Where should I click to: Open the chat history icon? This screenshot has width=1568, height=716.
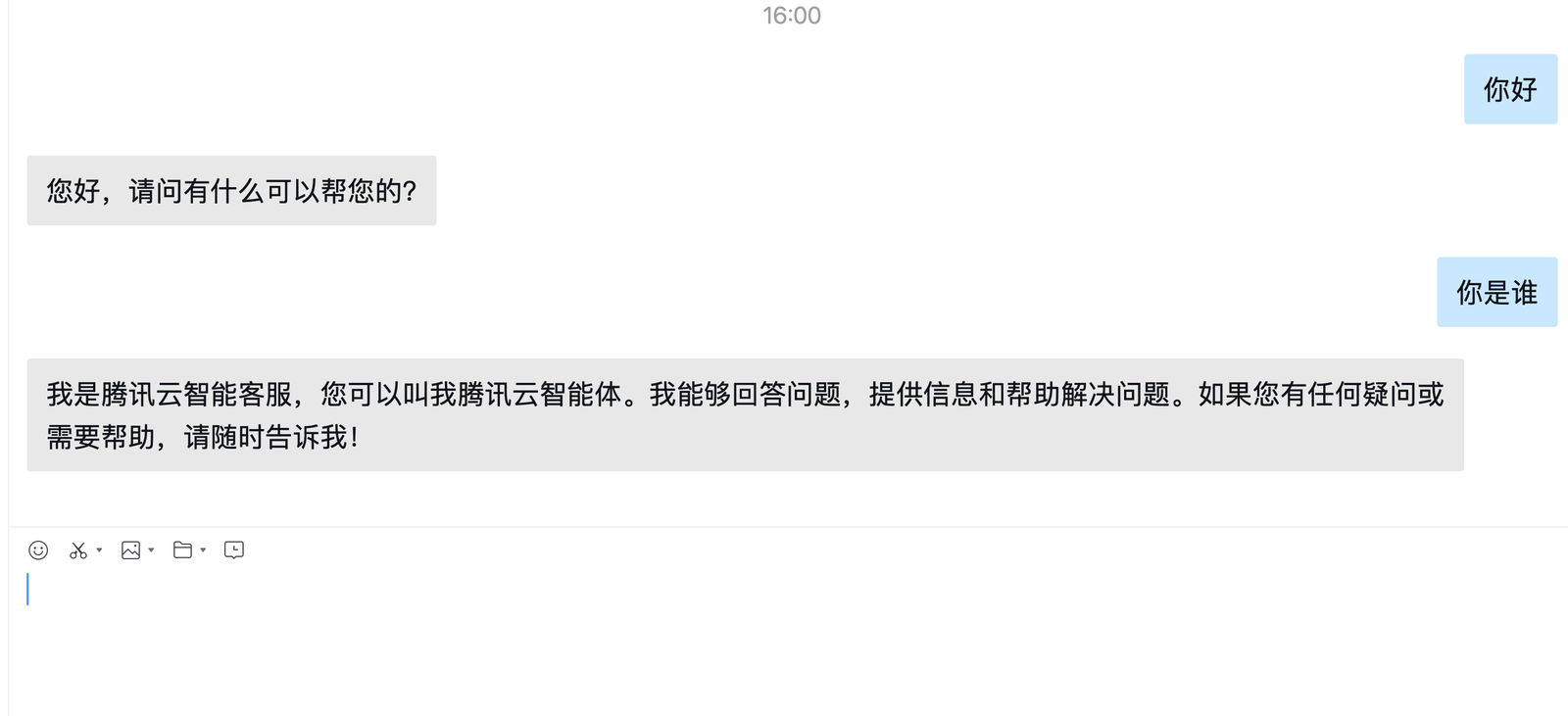[234, 550]
